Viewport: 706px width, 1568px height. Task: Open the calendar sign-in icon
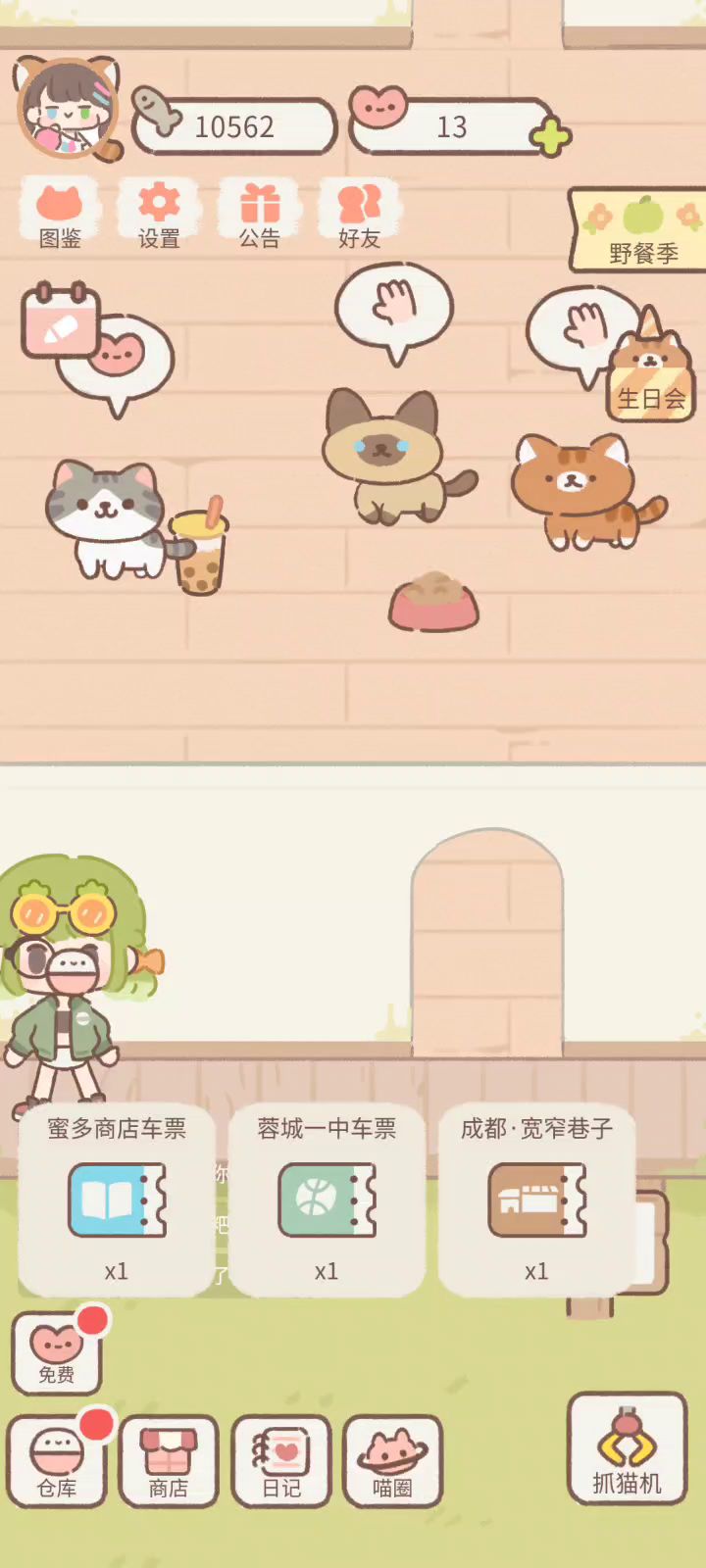60,320
